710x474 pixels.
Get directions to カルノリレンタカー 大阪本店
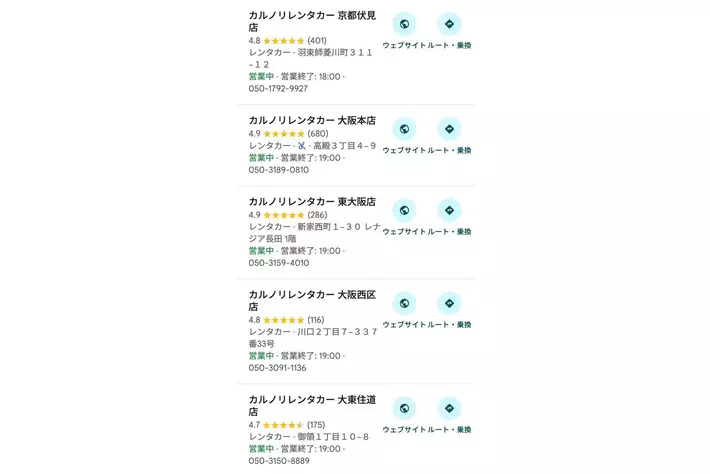coord(449,129)
